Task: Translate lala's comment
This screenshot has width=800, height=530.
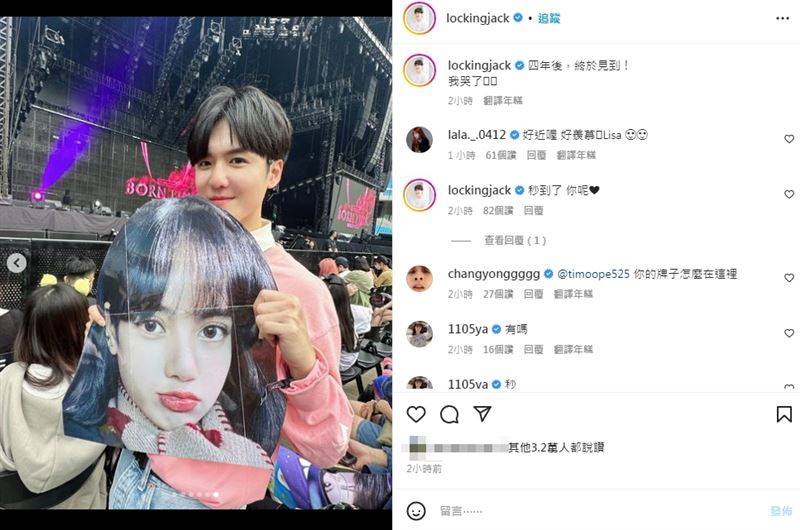Action: click(575, 155)
